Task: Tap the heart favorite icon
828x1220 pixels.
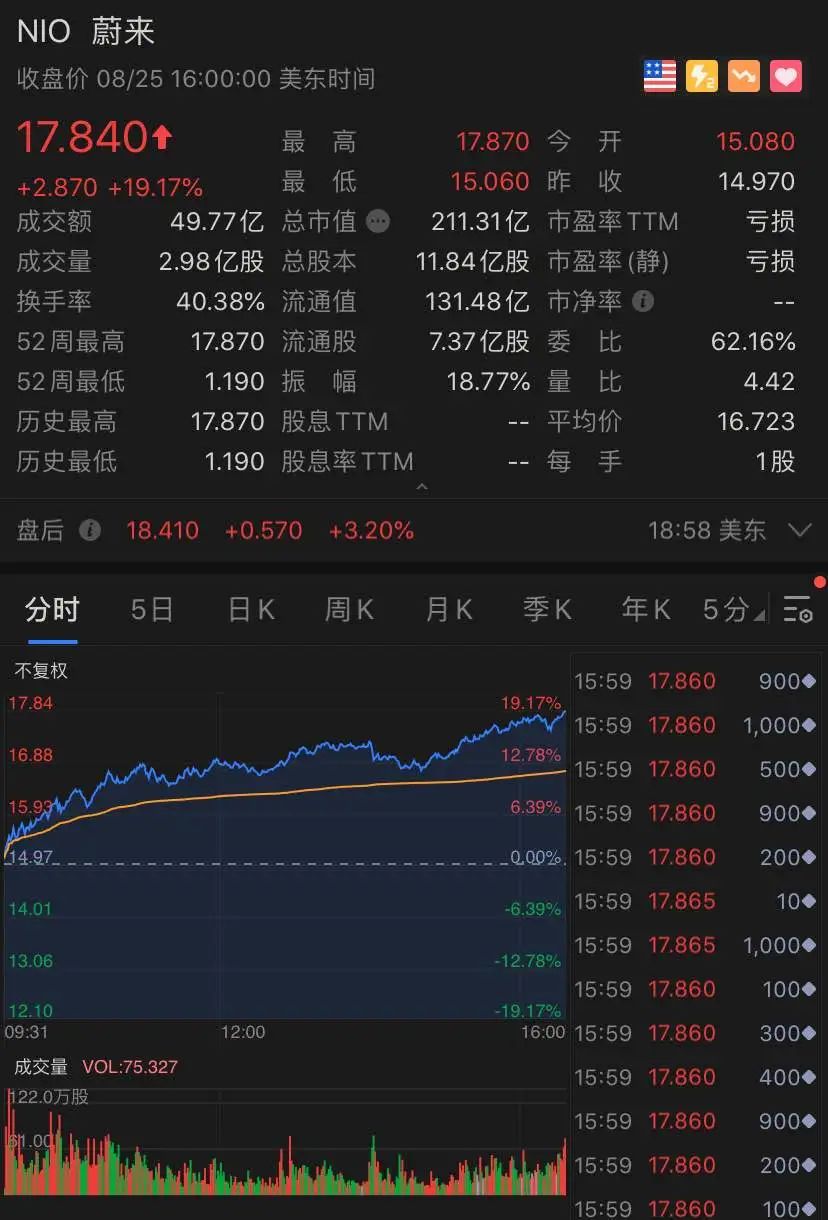Action: point(786,76)
